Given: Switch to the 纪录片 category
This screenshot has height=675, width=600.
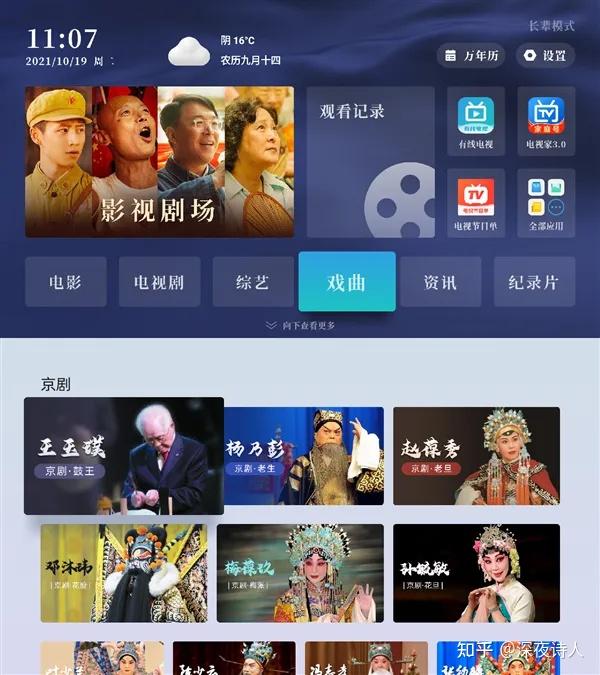Looking at the screenshot, I should (x=533, y=282).
